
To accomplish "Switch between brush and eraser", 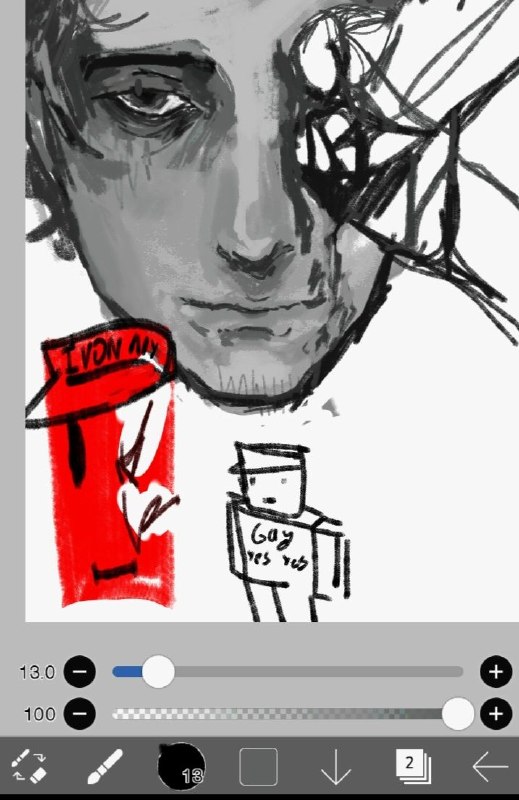I will (29, 766).
